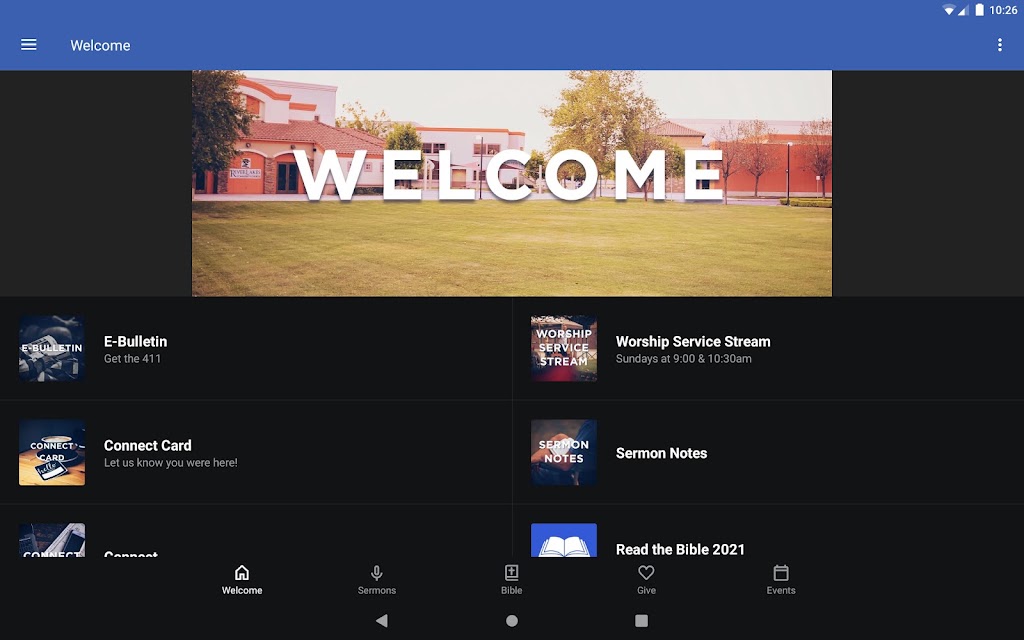Open the E-Bulletin row
Screen dimensions: 1024x640
tap(256, 349)
